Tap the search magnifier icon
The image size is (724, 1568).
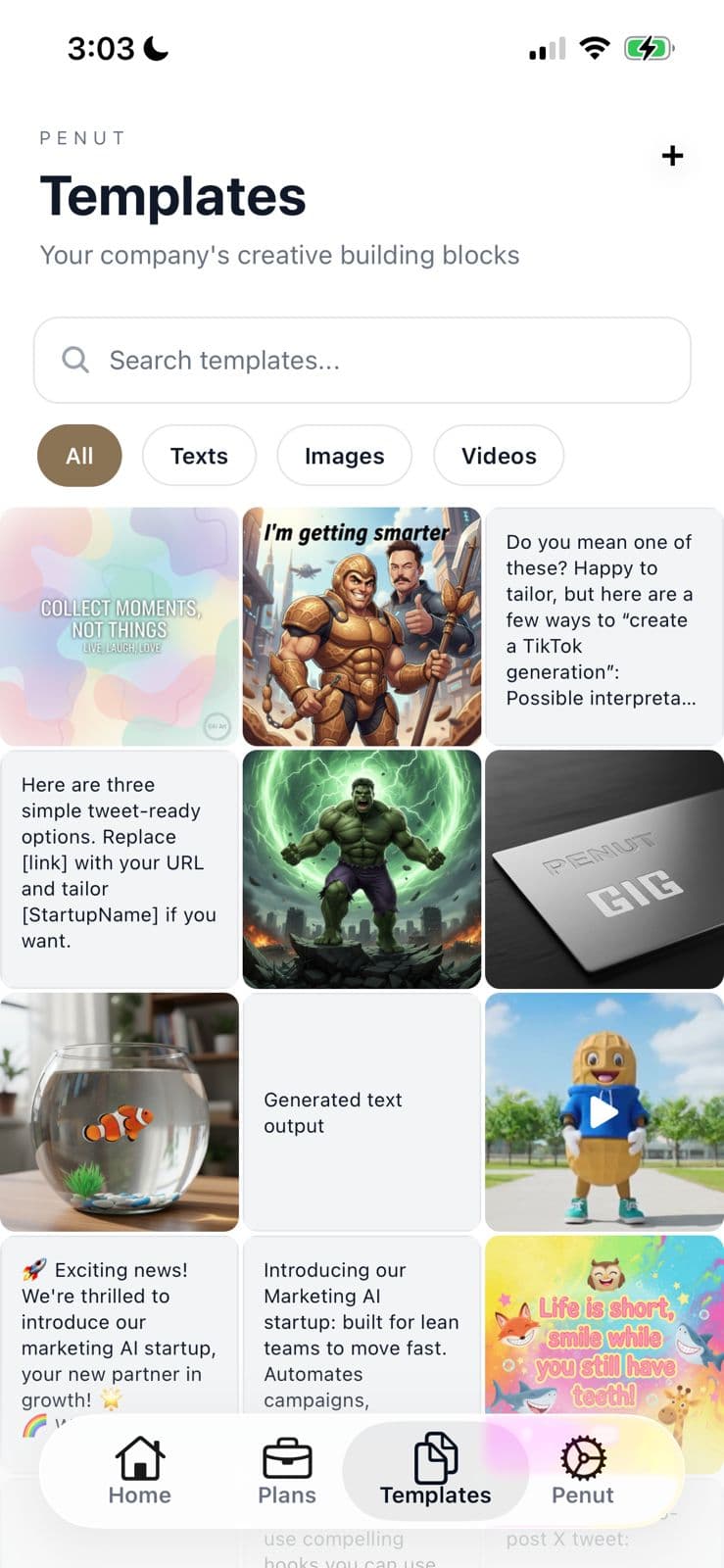point(74,361)
